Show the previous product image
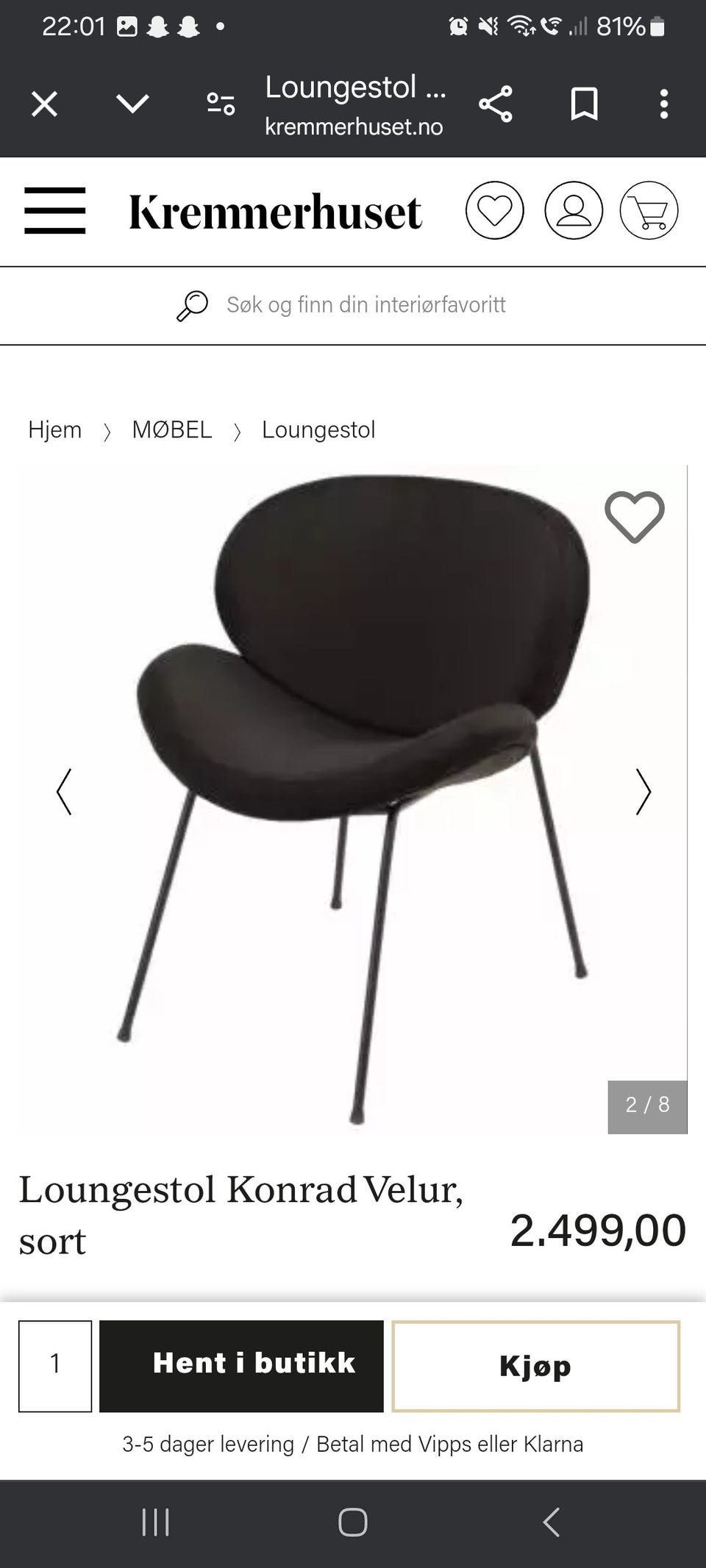The height and width of the screenshot is (1568, 706). 65,792
